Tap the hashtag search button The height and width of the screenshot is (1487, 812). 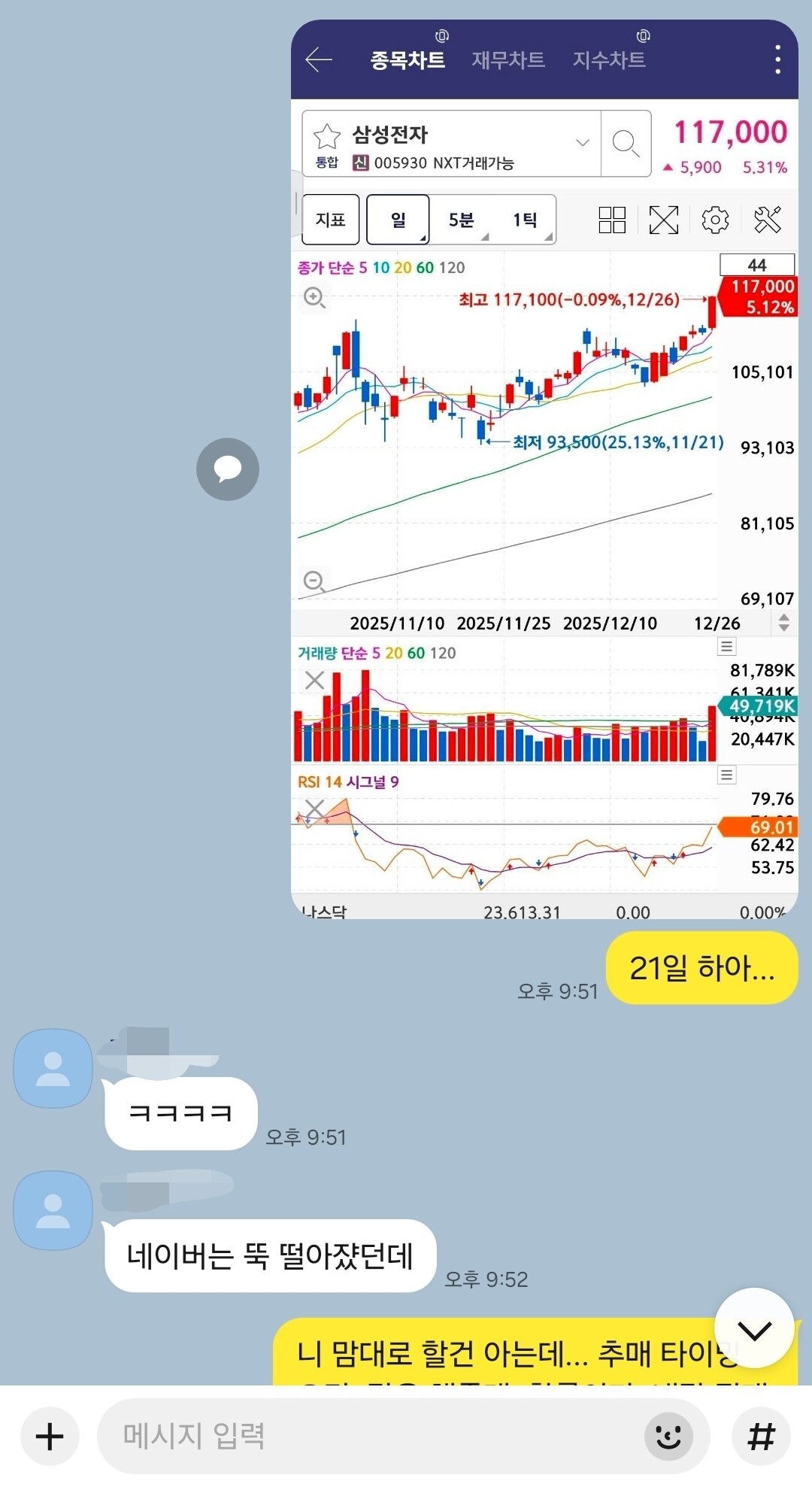[761, 1437]
